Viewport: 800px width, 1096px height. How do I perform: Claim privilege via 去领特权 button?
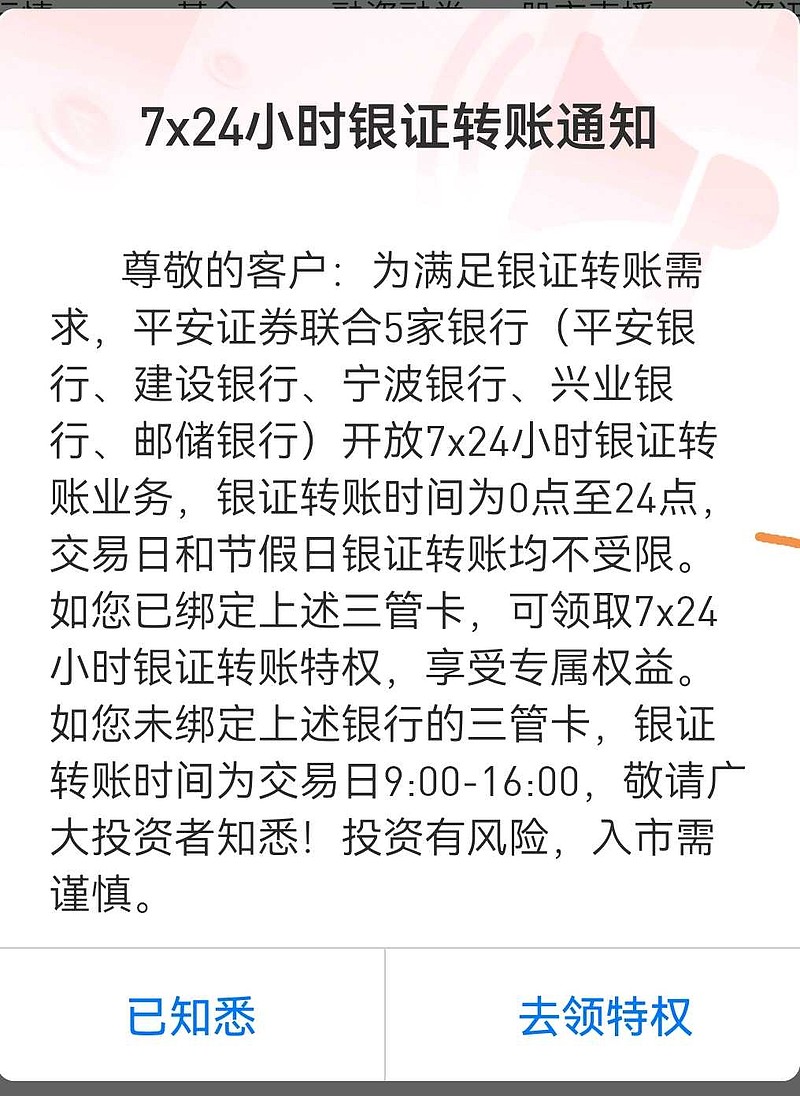(605, 1016)
